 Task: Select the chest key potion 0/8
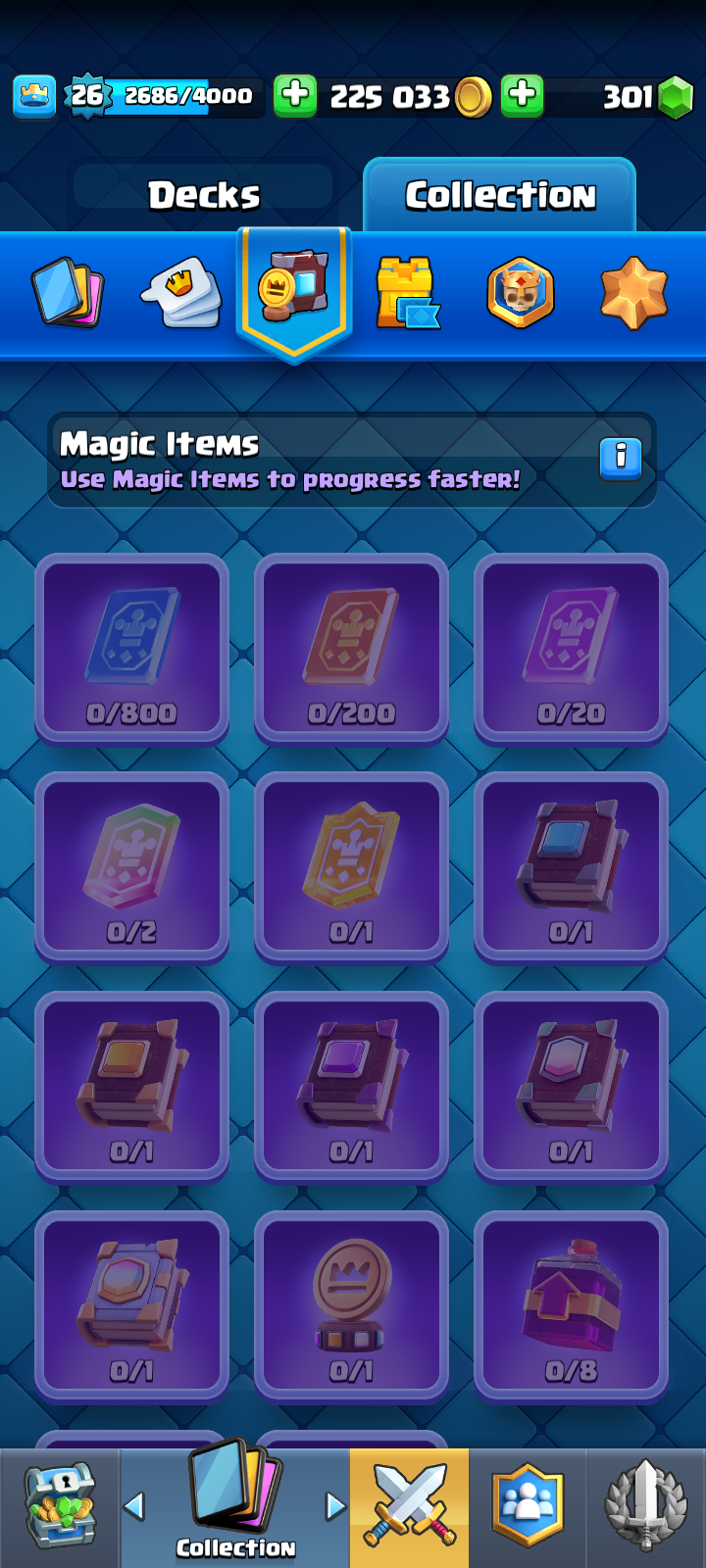[571, 1304]
